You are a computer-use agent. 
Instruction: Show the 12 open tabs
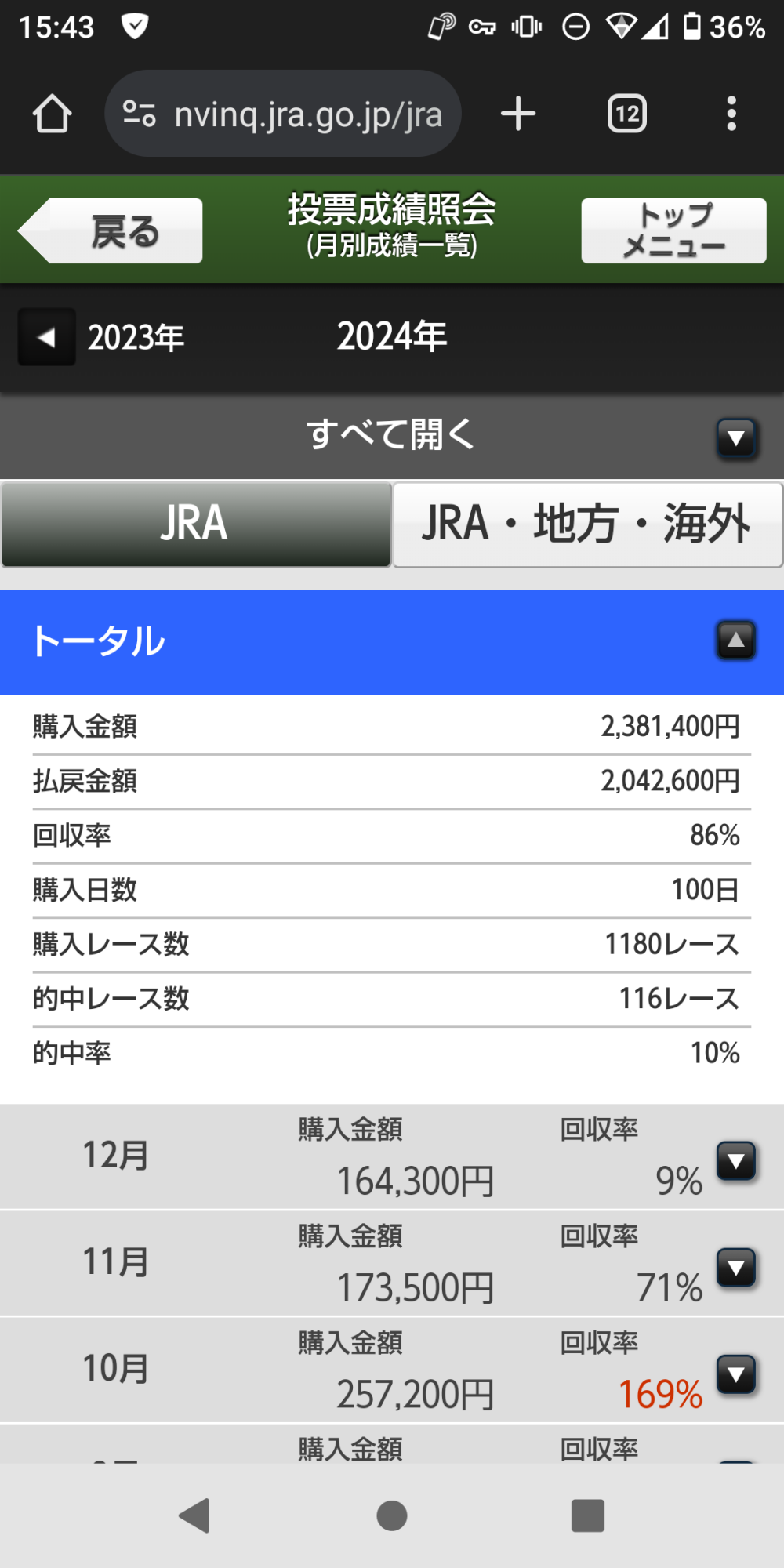click(x=627, y=114)
